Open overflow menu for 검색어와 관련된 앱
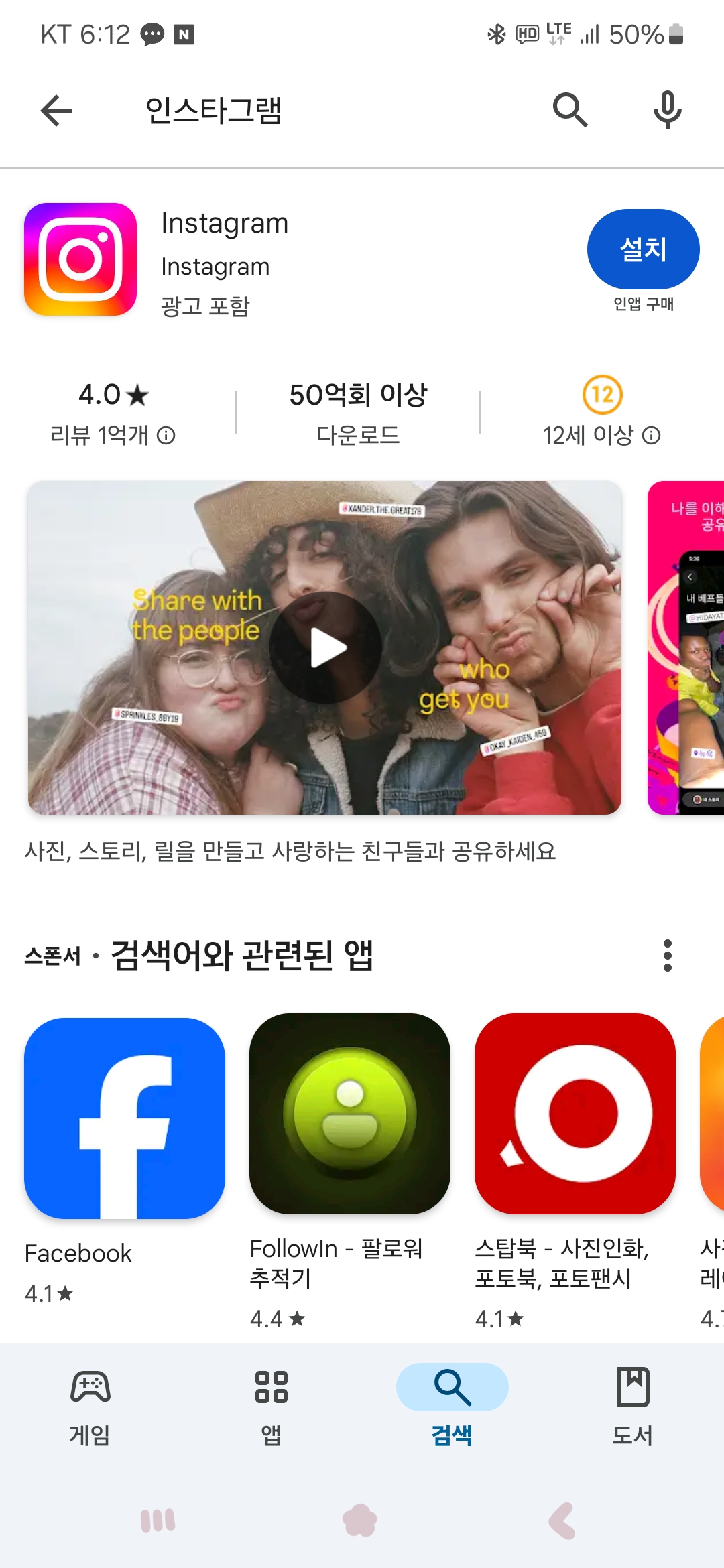The width and height of the screenshot is (724, 1568). tap(667, 955)
